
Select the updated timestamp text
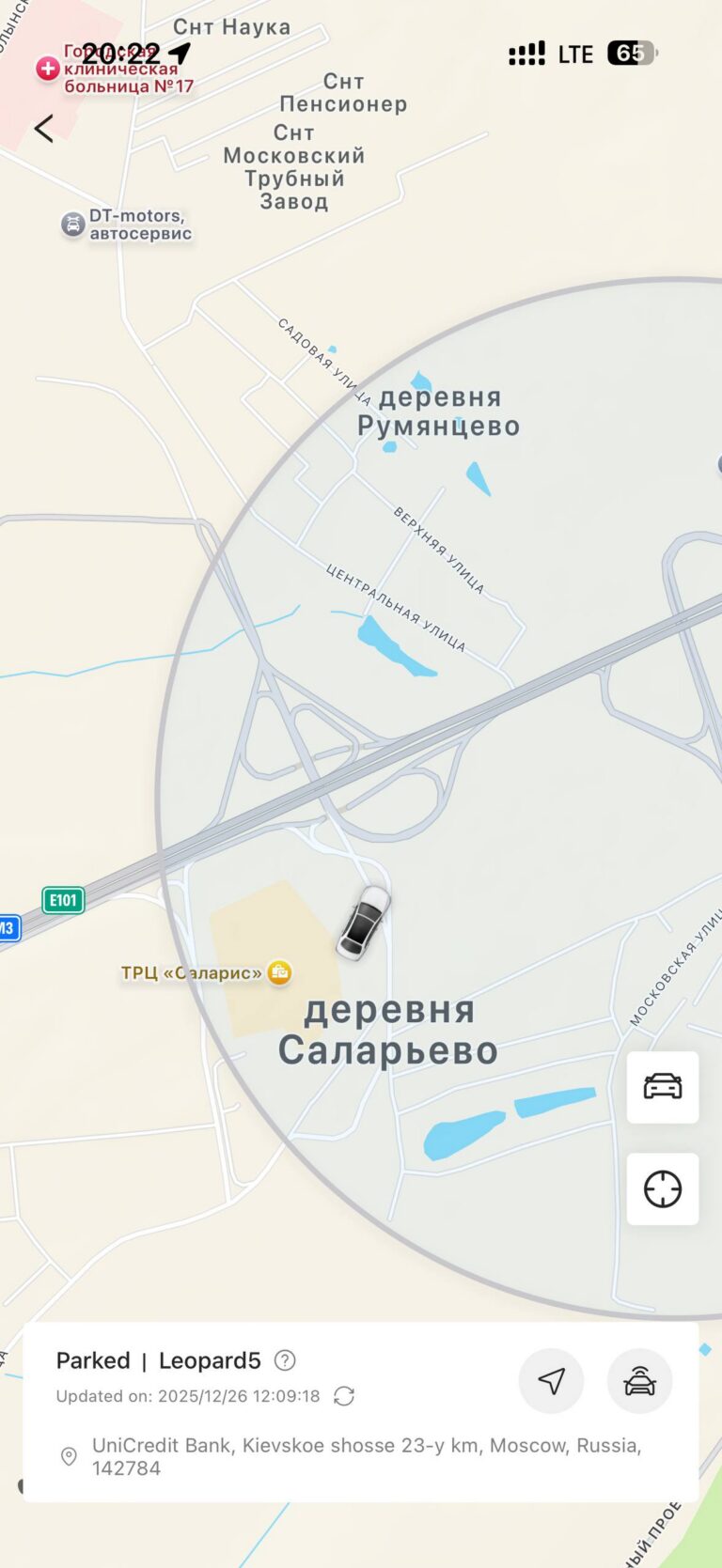click(188, 1397)
